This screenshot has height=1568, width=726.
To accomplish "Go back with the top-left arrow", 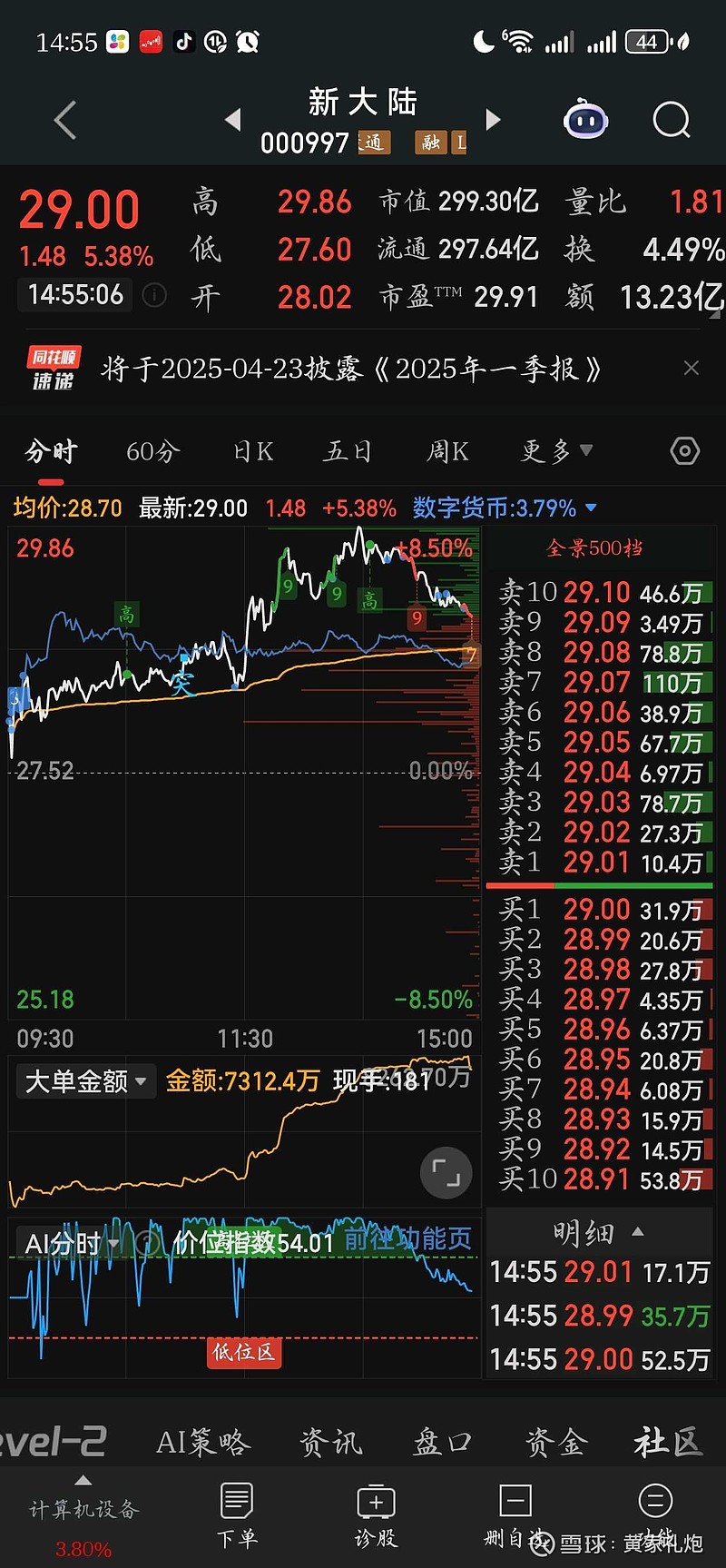I will (64, 120).
